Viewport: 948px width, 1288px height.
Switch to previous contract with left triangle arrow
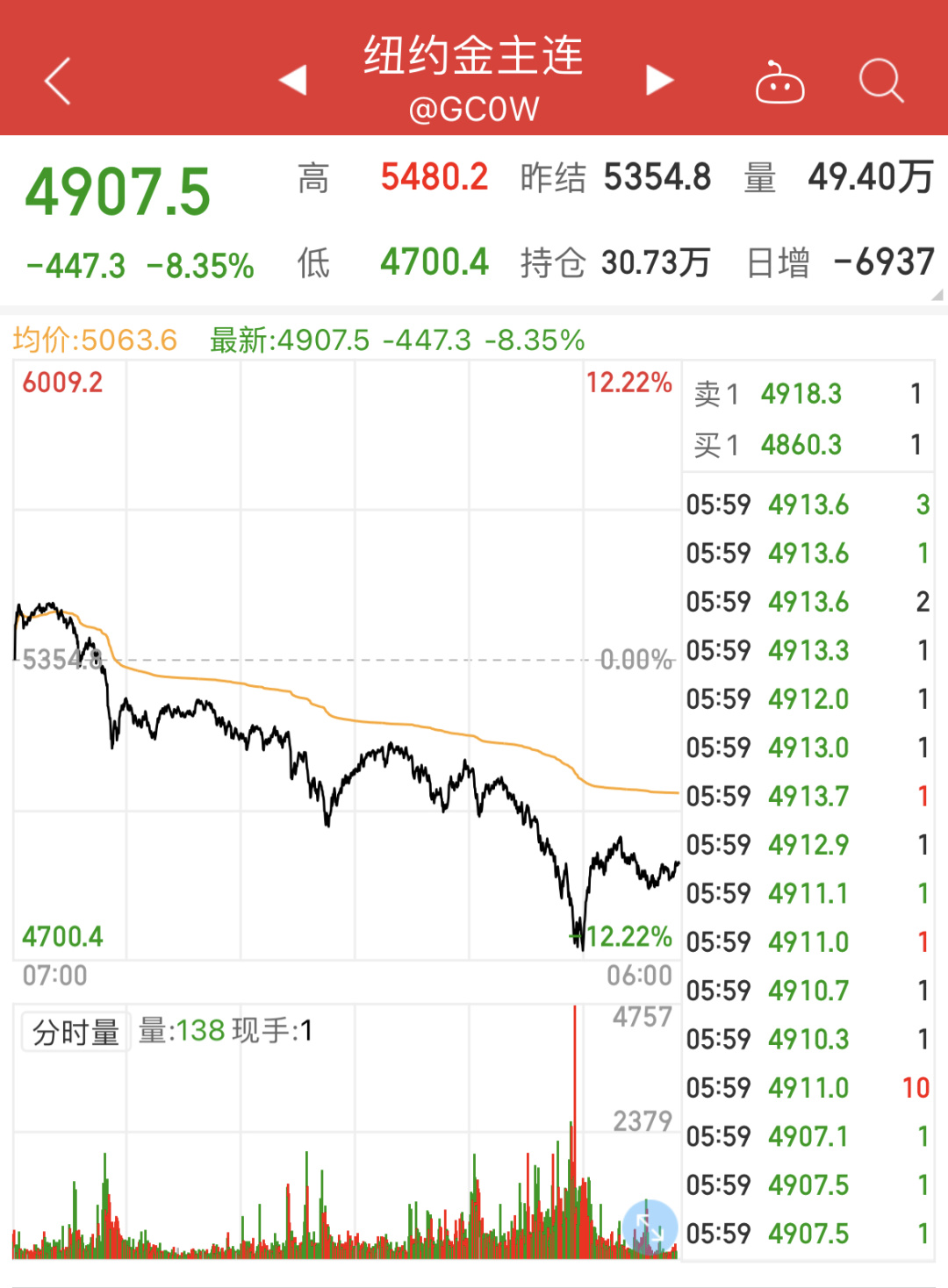click(292, 79)
